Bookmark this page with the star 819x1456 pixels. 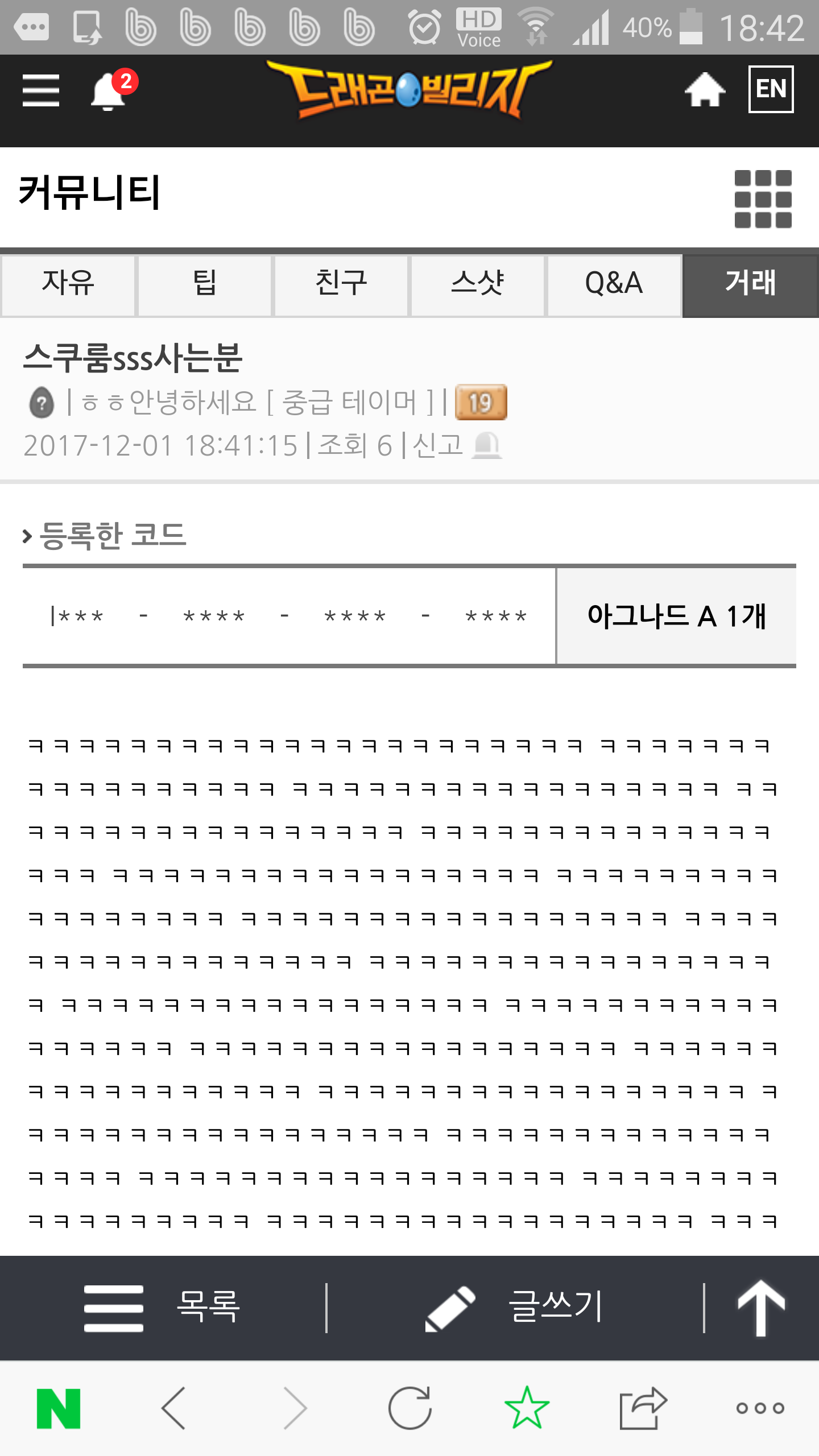pos(527,1408)
